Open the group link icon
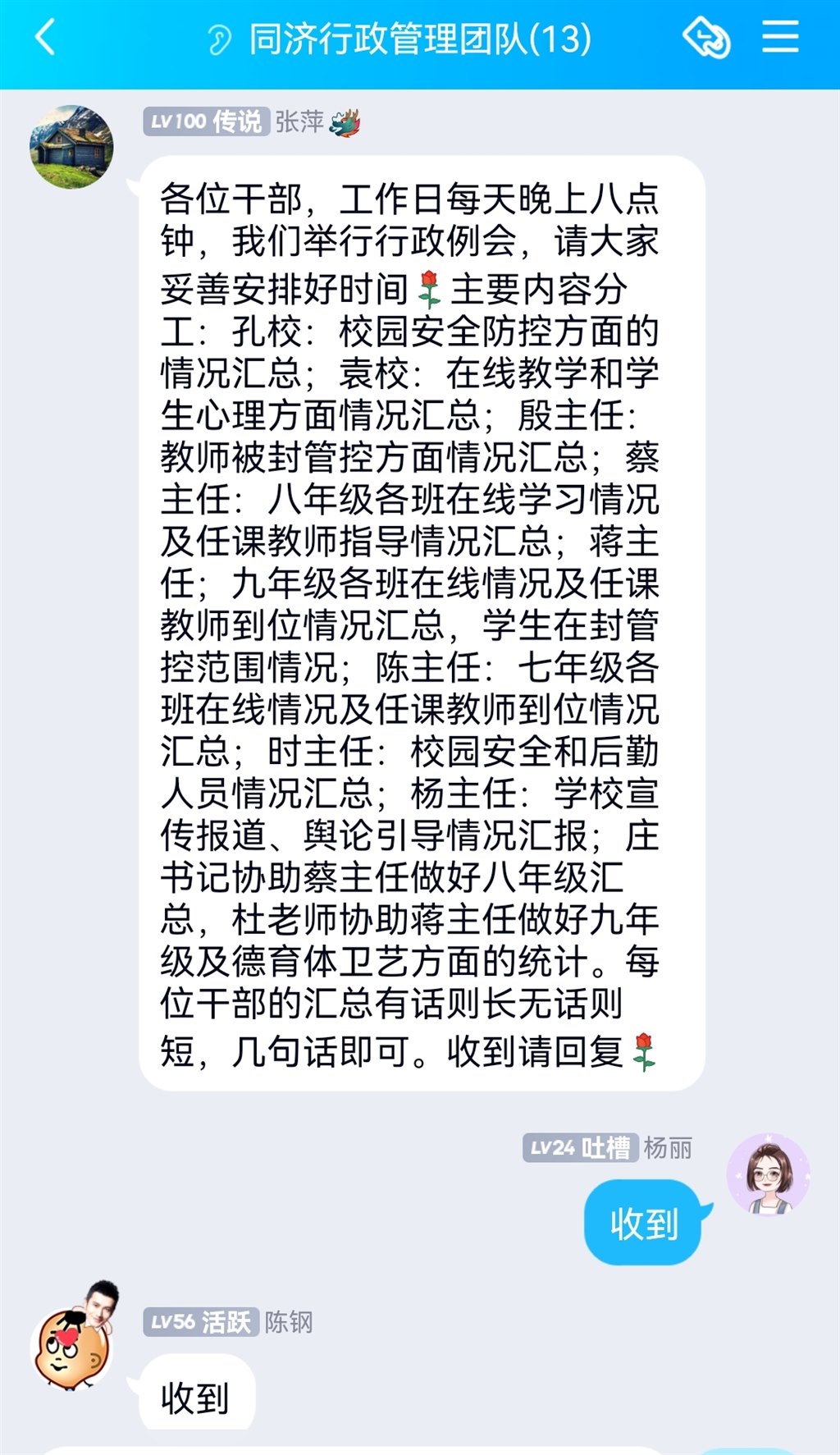The width and height of the screenshot is (840, 1455). tap(705, 38)
